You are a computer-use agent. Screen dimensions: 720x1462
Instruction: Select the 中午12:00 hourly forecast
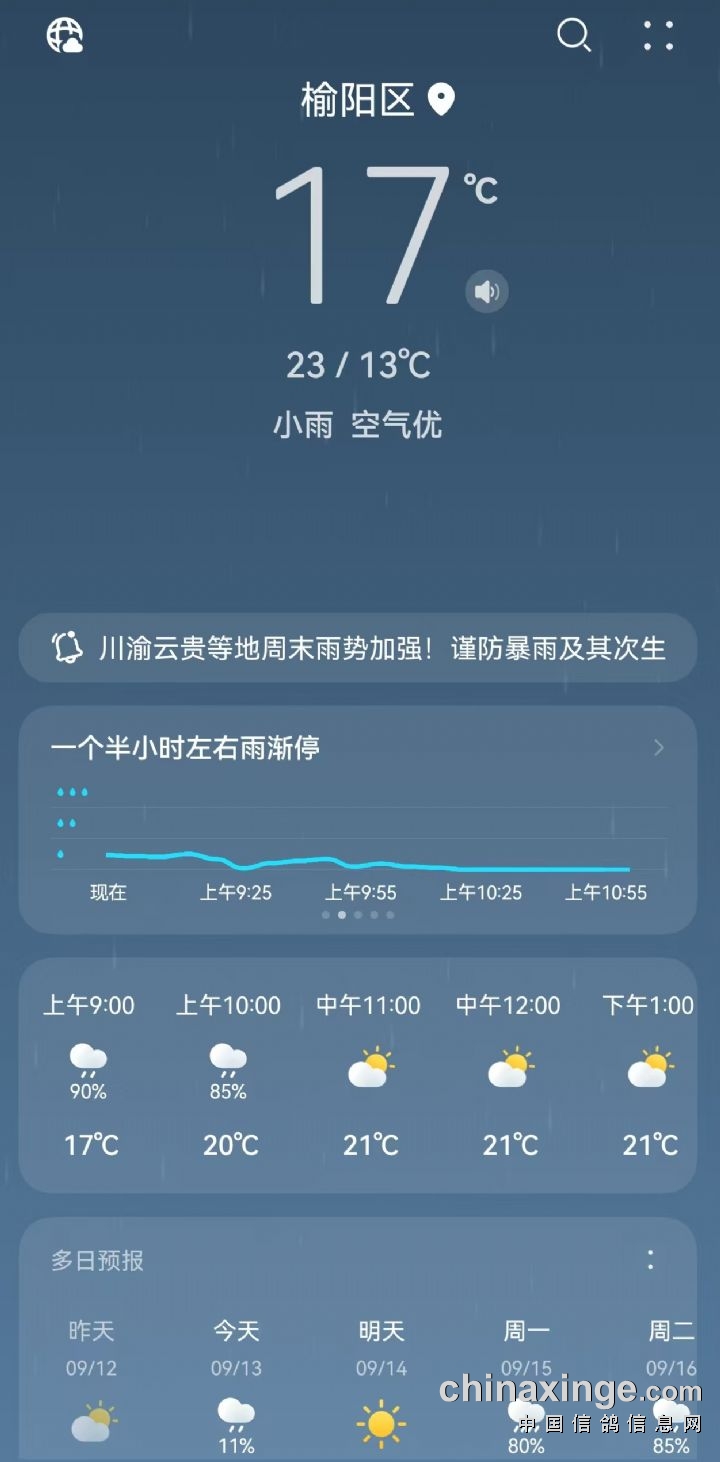[x=509, y=1075]
